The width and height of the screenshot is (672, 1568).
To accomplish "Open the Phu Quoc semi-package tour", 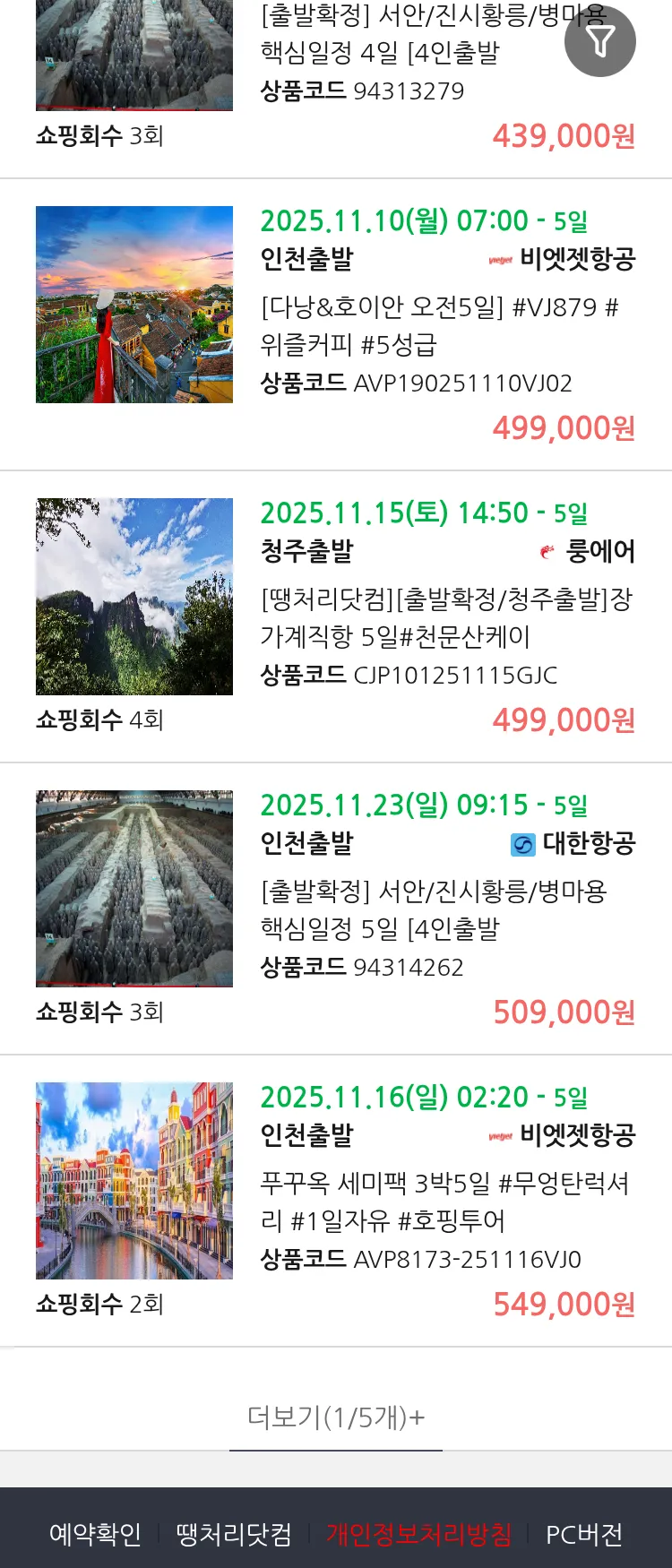I will (444, 1202).
